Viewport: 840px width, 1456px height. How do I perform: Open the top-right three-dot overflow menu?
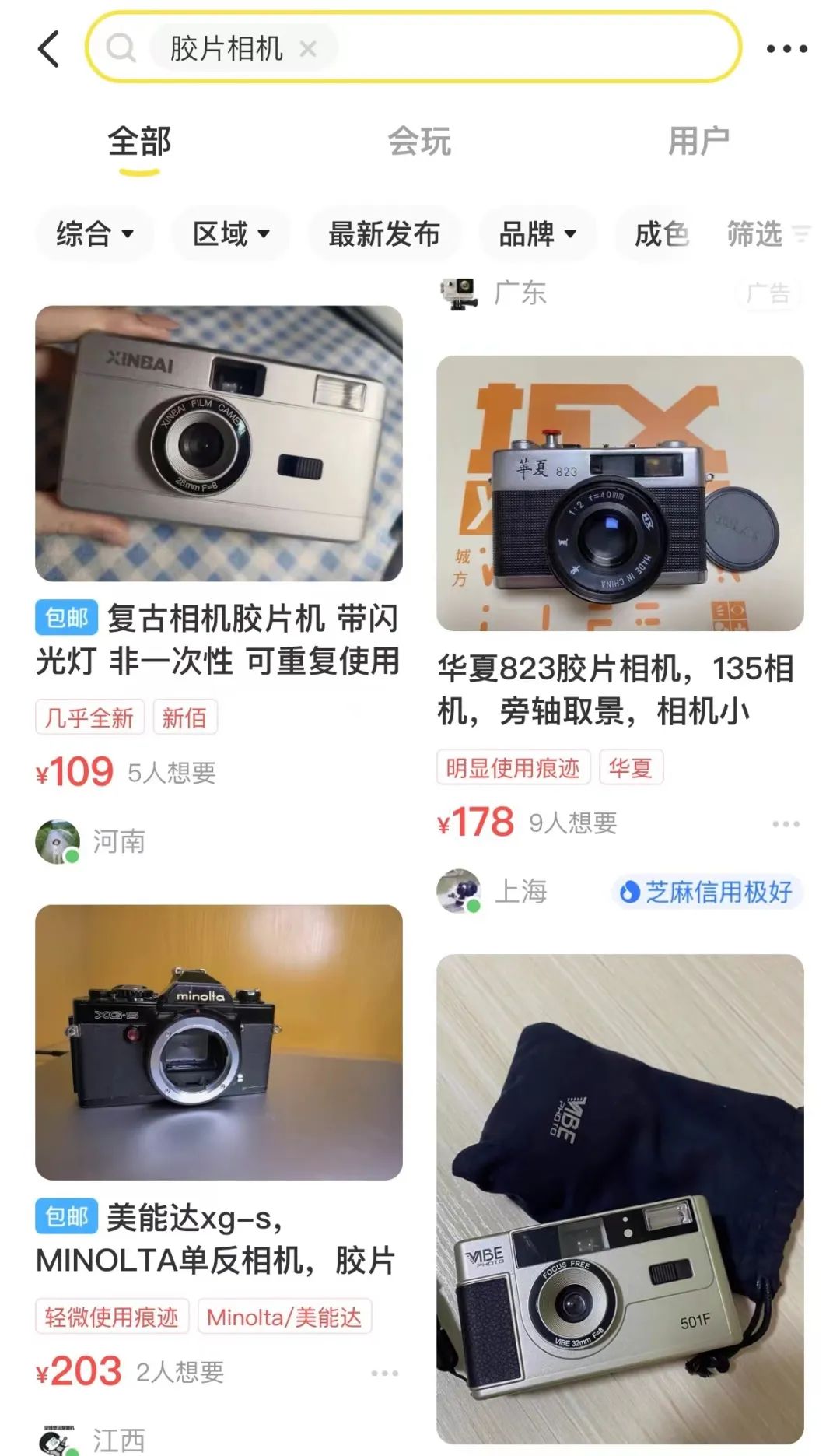point(787,48)
